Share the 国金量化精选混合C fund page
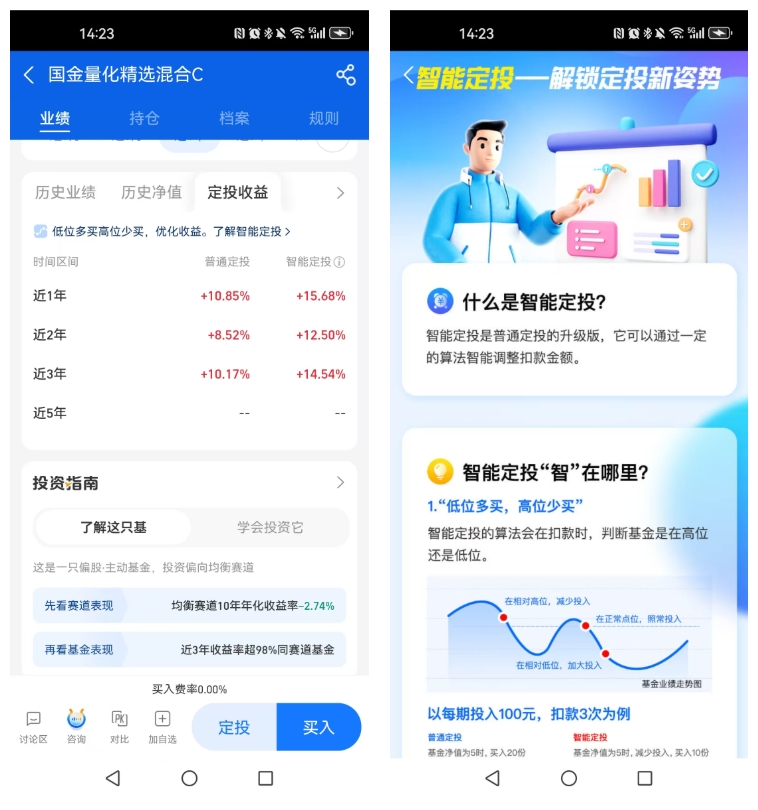This screenshot has width=758, height=810. coord(345,75)
